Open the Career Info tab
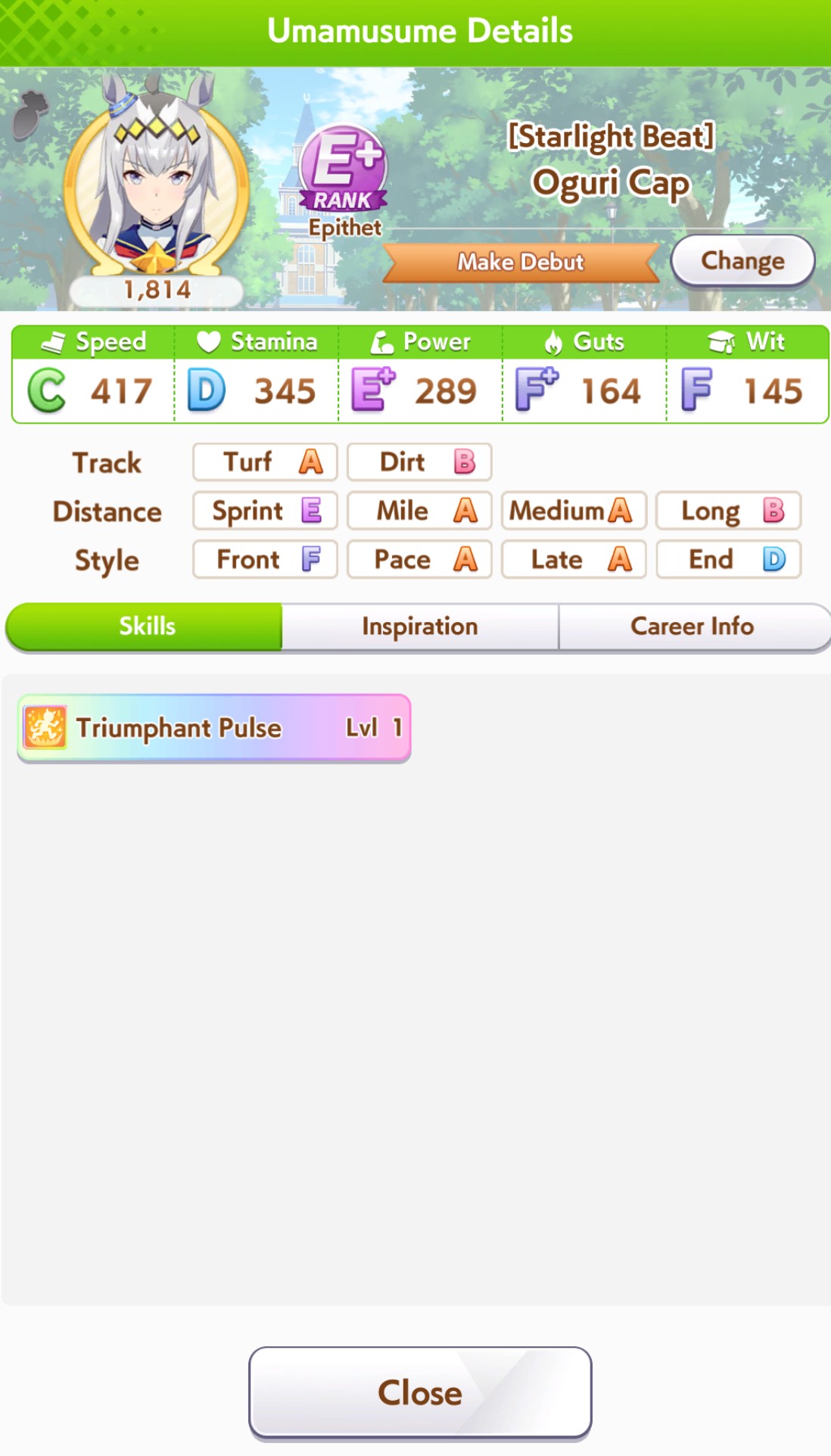The width and height of the screenshot is (831, 1456). coord(693,627)
